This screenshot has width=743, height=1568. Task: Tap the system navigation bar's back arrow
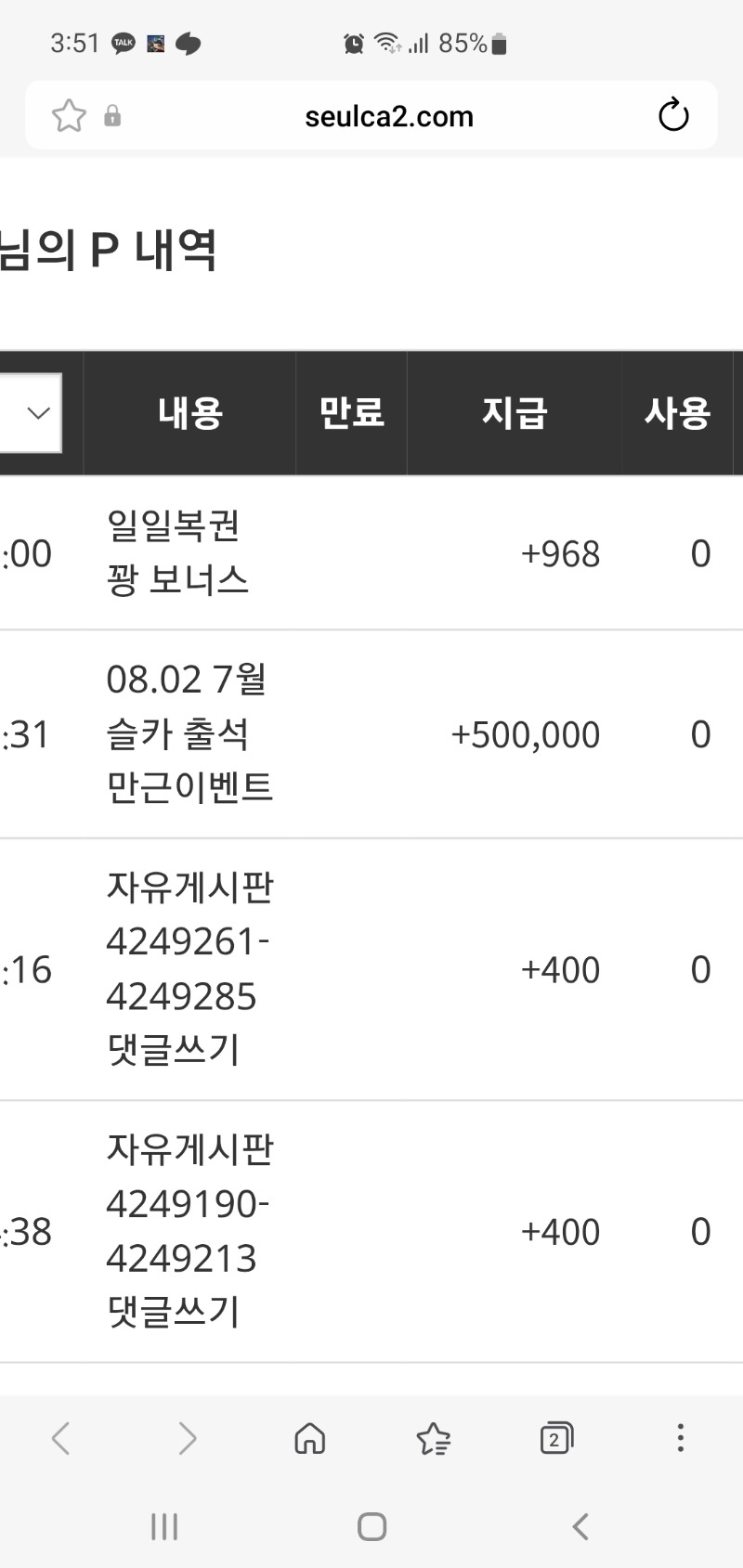(580, 1526)
